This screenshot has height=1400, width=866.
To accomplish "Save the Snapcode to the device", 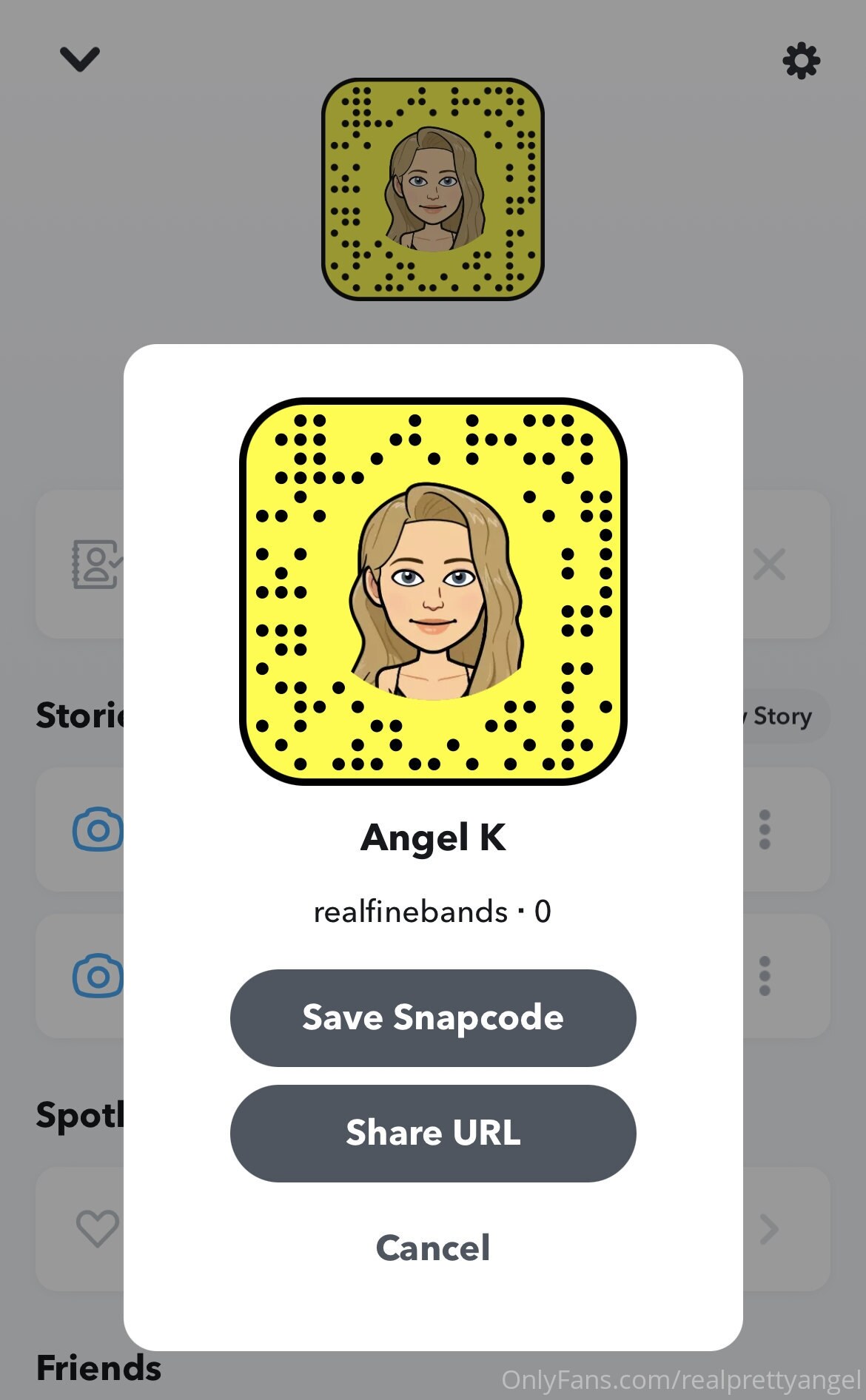I will (433, 1017).
